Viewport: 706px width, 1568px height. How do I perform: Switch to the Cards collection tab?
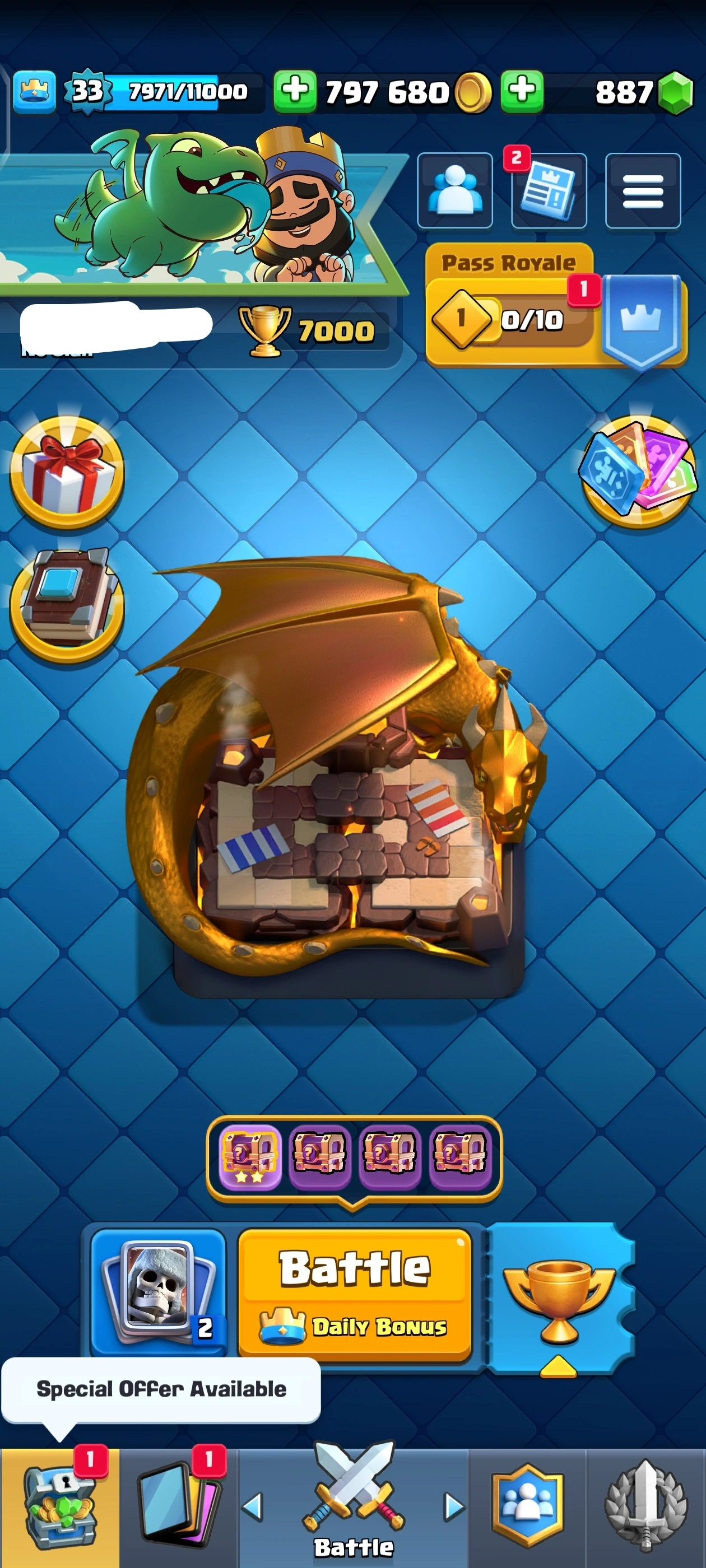tap(178, 1507)
